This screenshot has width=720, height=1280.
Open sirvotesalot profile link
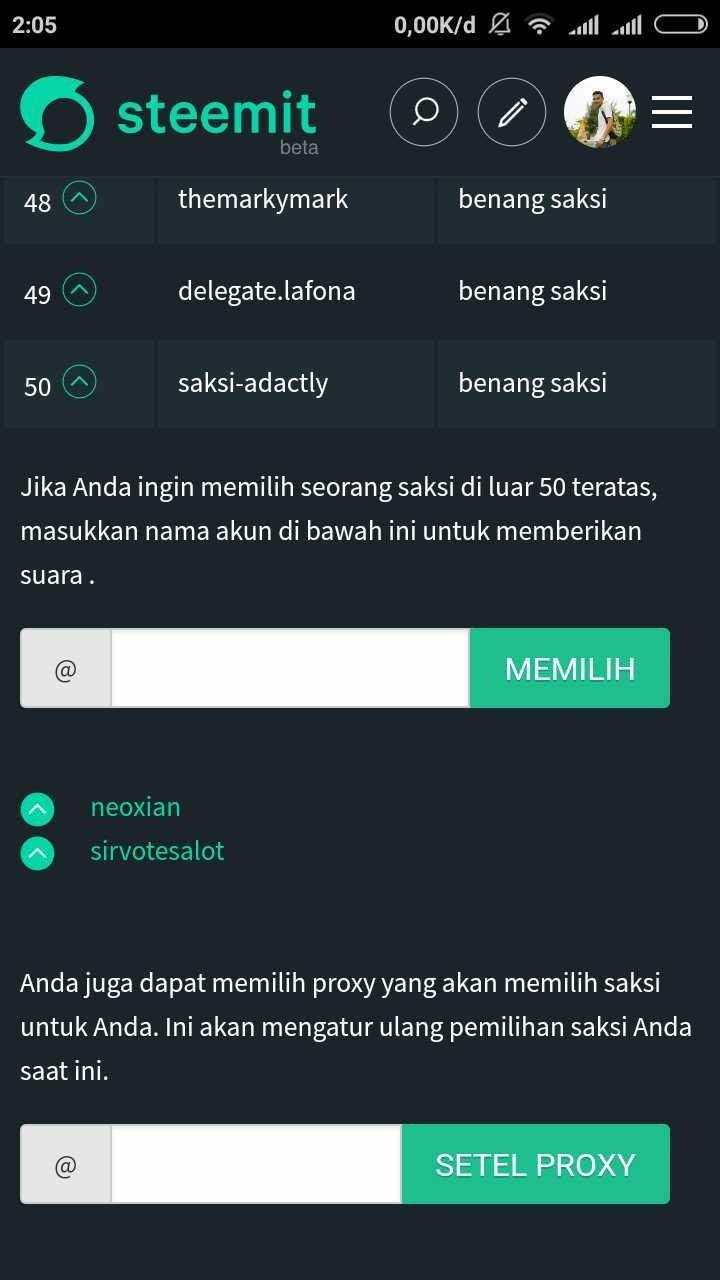157,851
